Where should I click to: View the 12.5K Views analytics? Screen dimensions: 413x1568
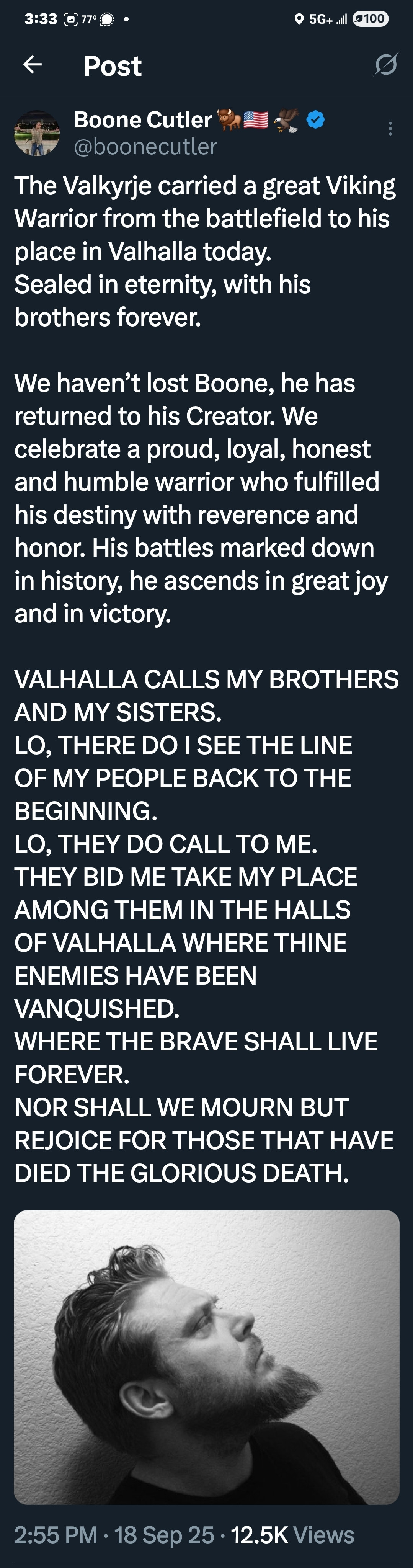pos(292,1535)
